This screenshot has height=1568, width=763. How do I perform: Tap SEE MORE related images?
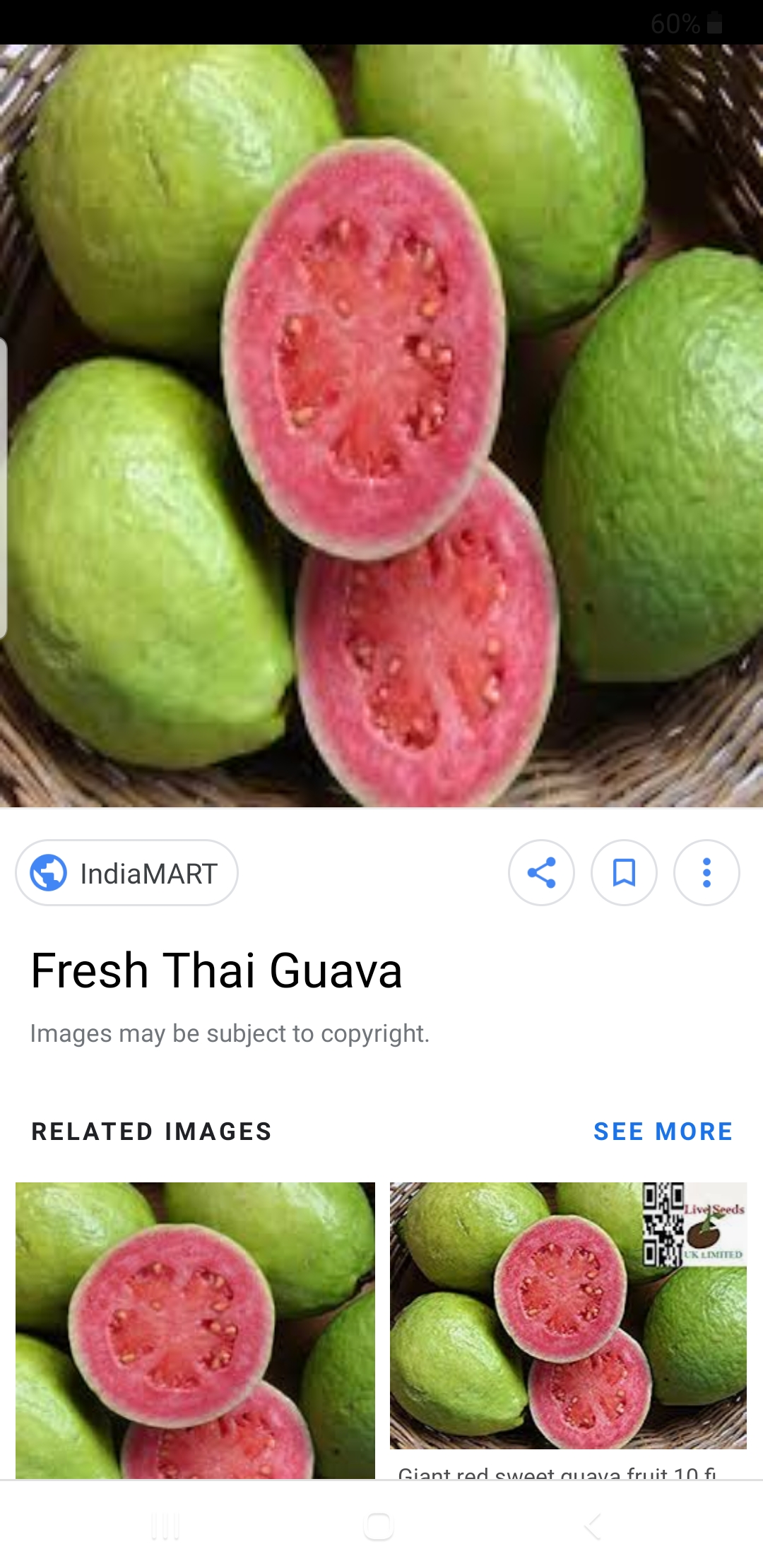pos(663,1132)
